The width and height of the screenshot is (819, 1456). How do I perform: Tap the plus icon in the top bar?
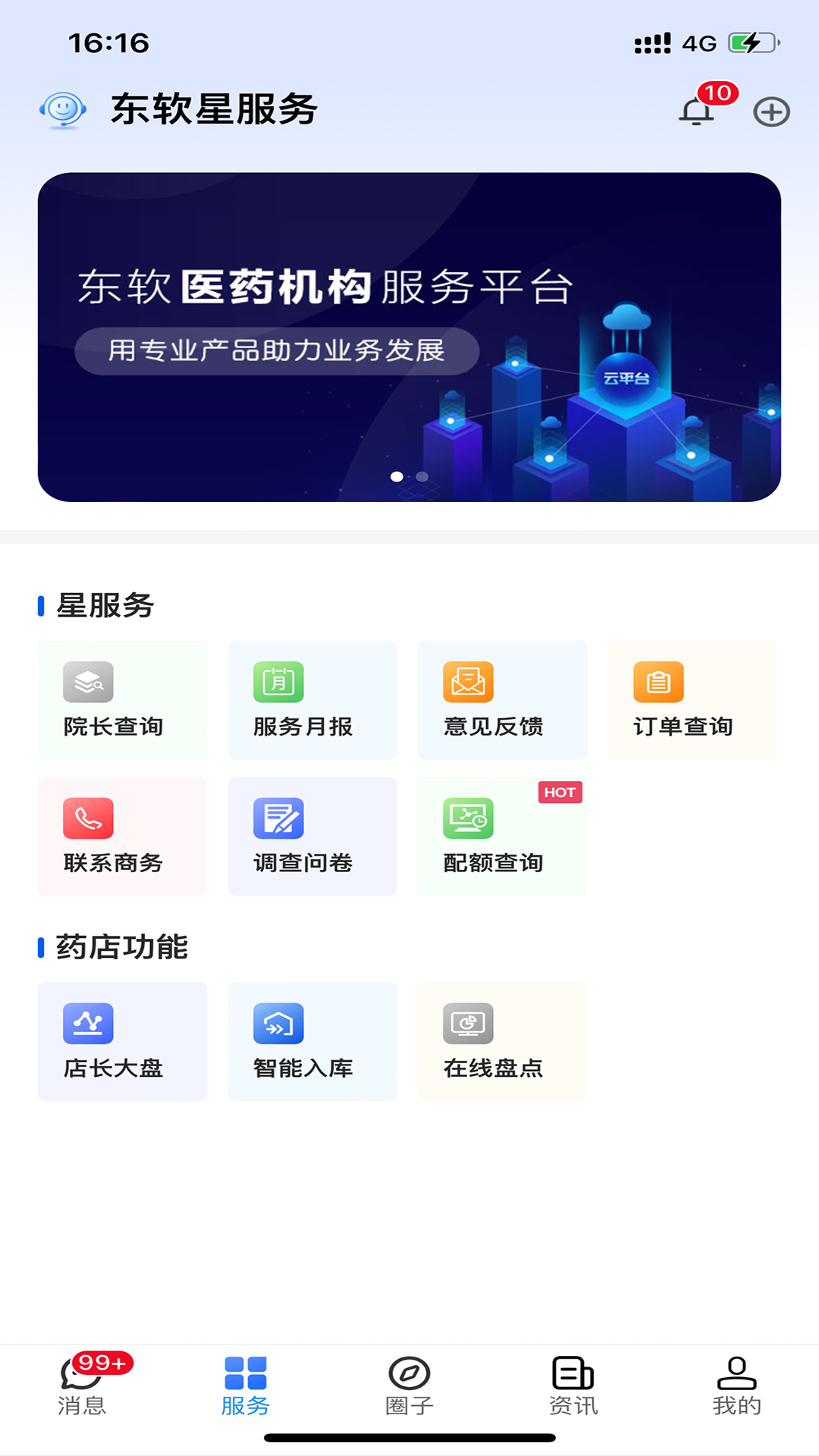[x=770, y=111]
